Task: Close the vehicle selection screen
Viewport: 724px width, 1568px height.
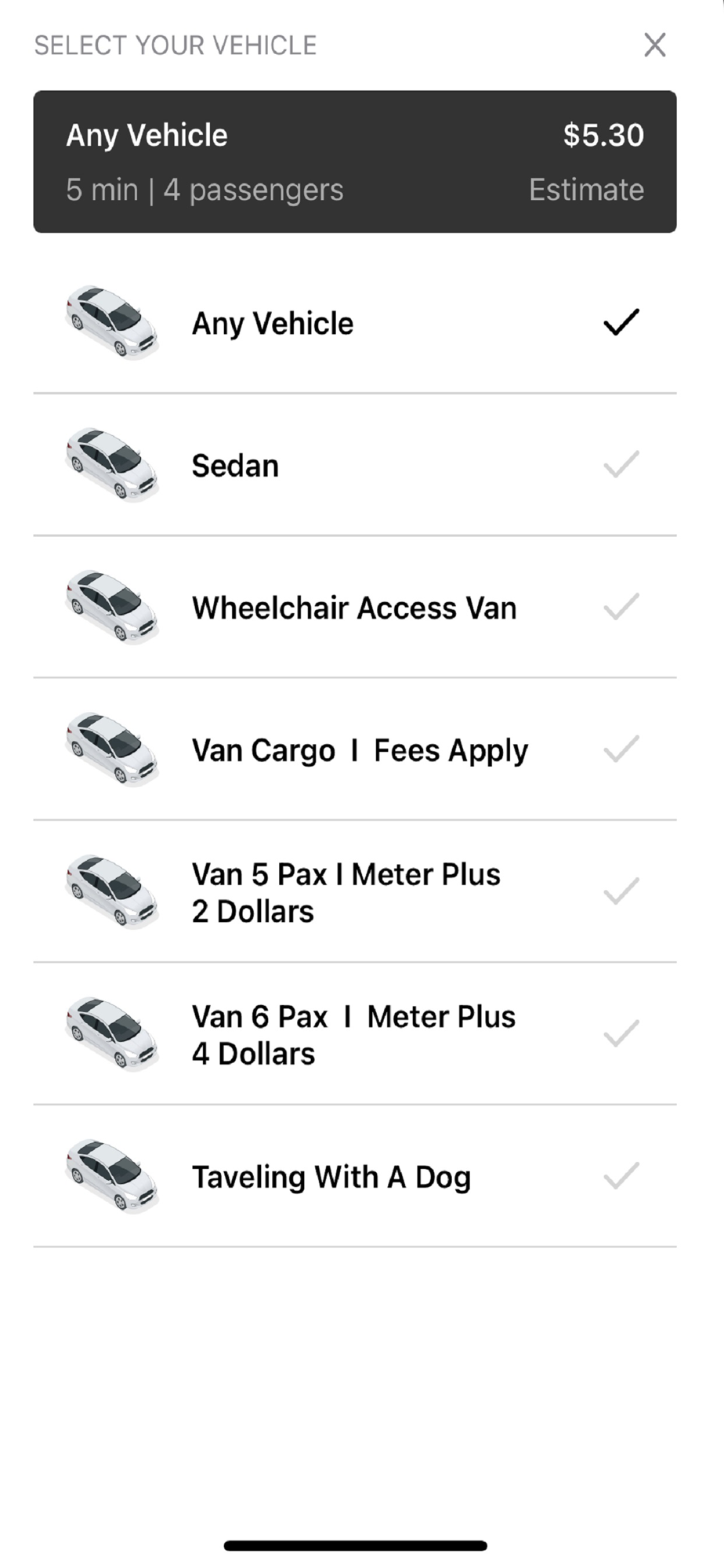Action: click(x=655, y=45)
